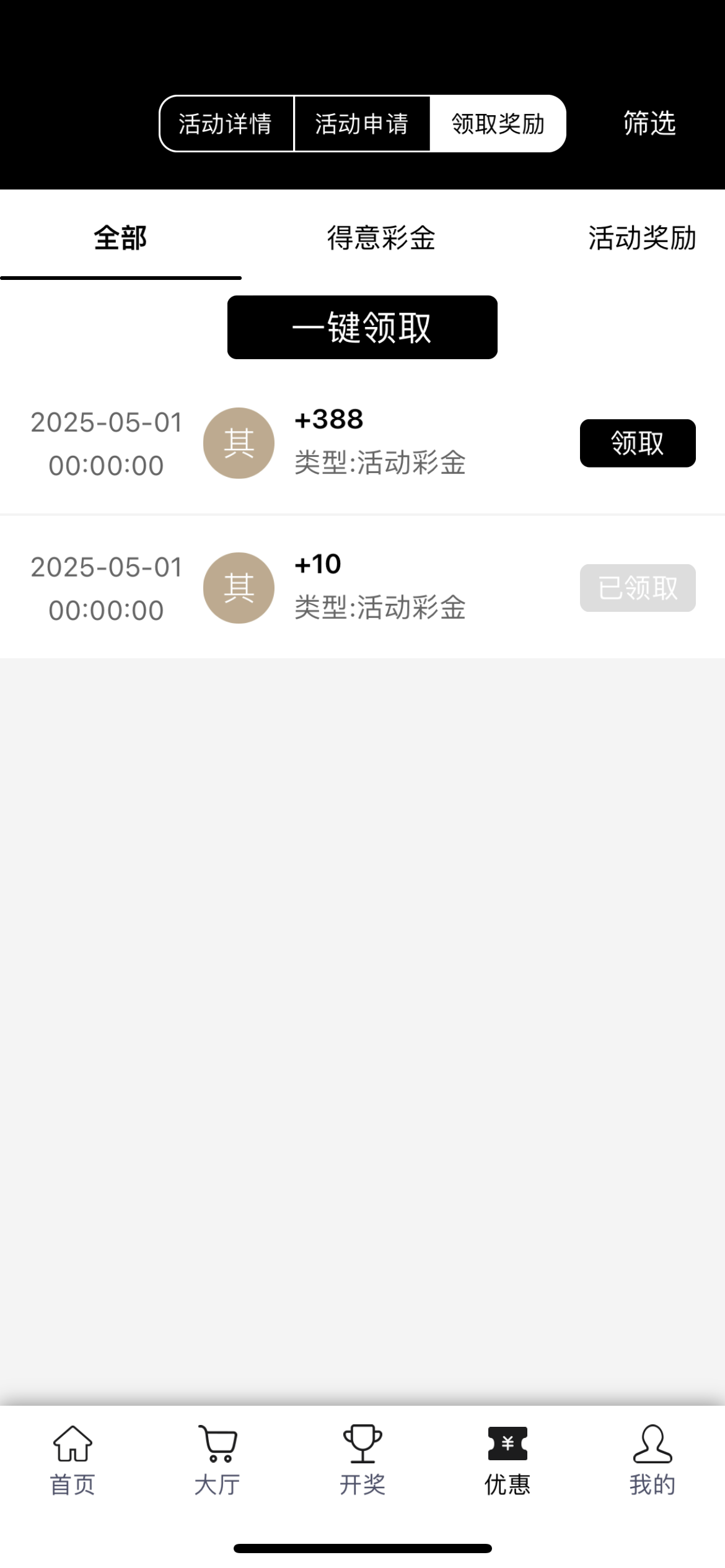Switch to the 活动详情 segment
Viewport: 725px width, 1568px height.
click(226, 124)
